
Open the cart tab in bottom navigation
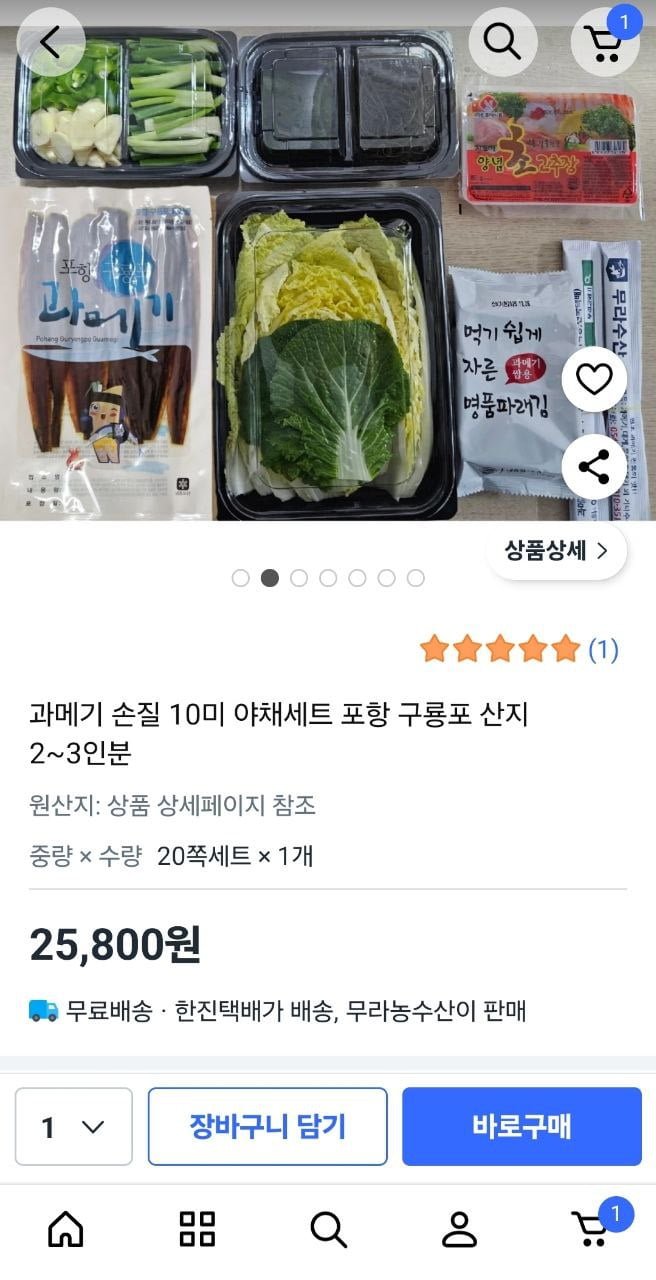(592, 1229)
